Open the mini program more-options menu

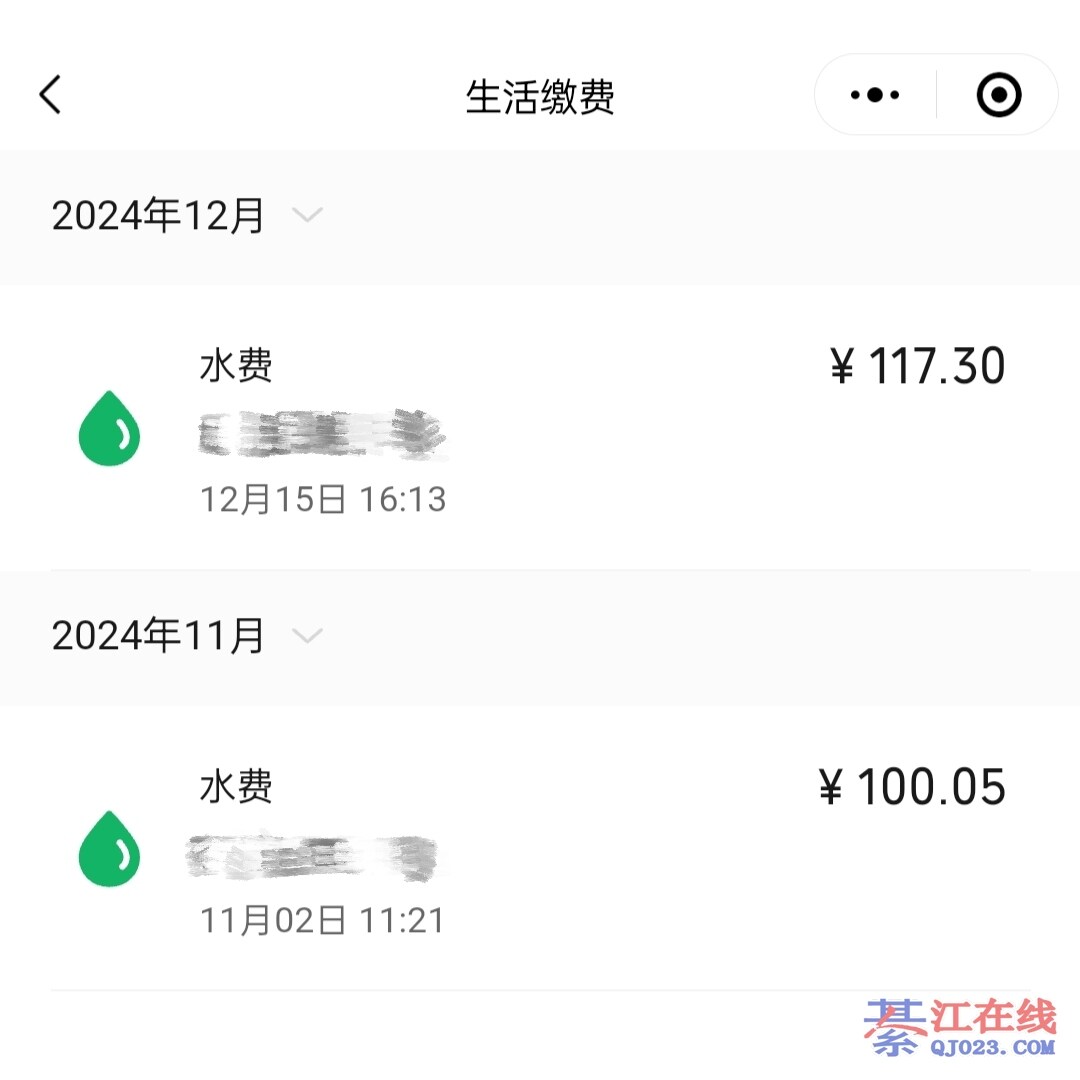click(x=875, y=95)
